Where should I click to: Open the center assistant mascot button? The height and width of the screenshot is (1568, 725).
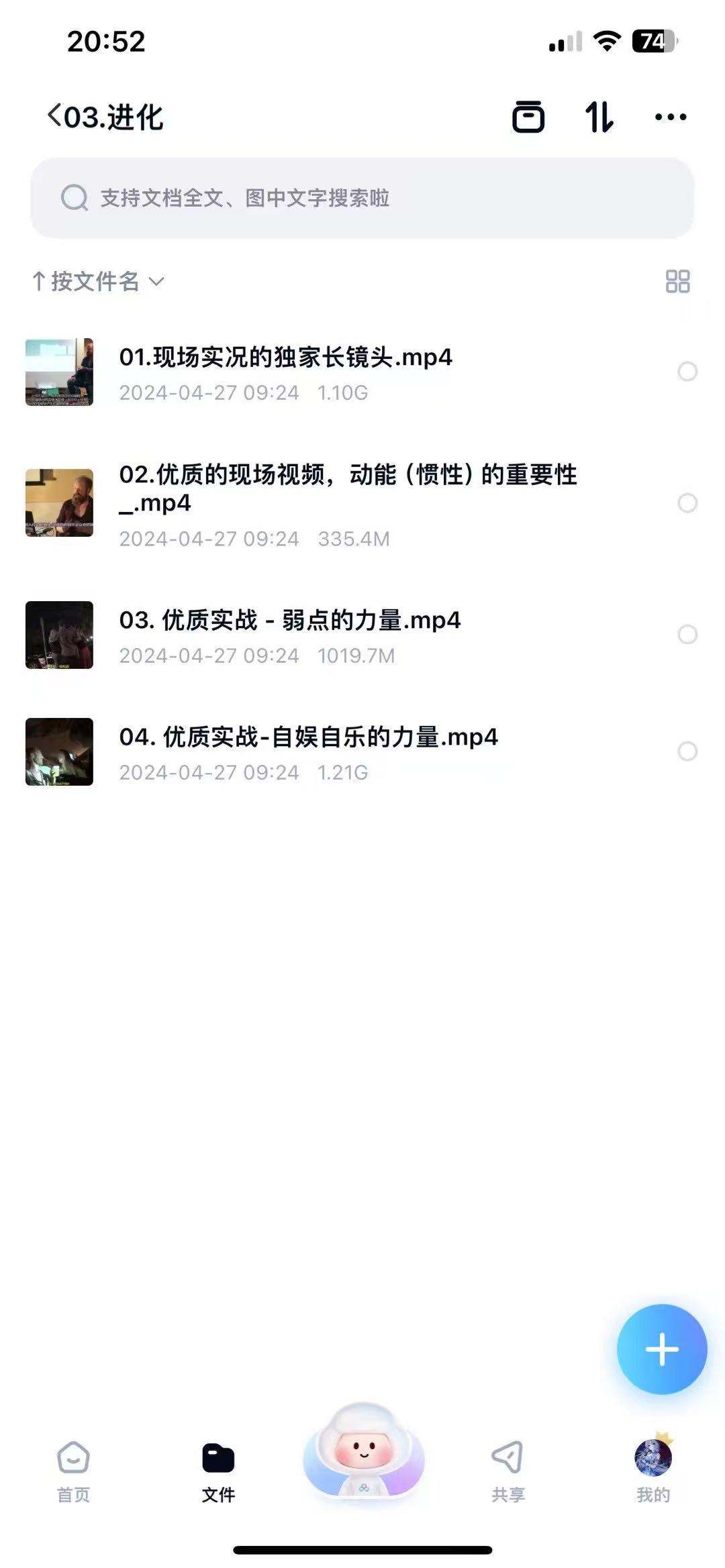pos(363,1453)
